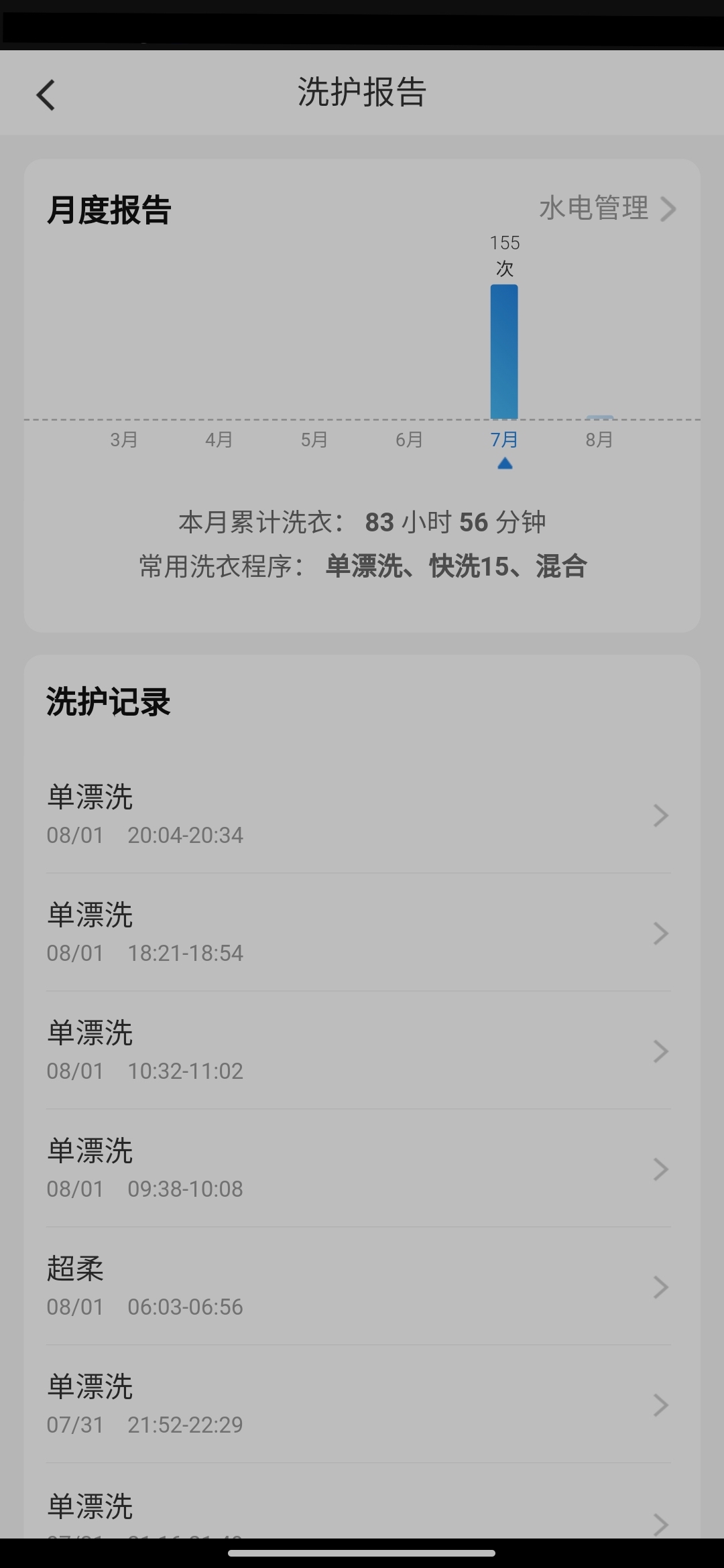
Task: Select 8月 on the monthly chart
Action: (x=599, y=440)
